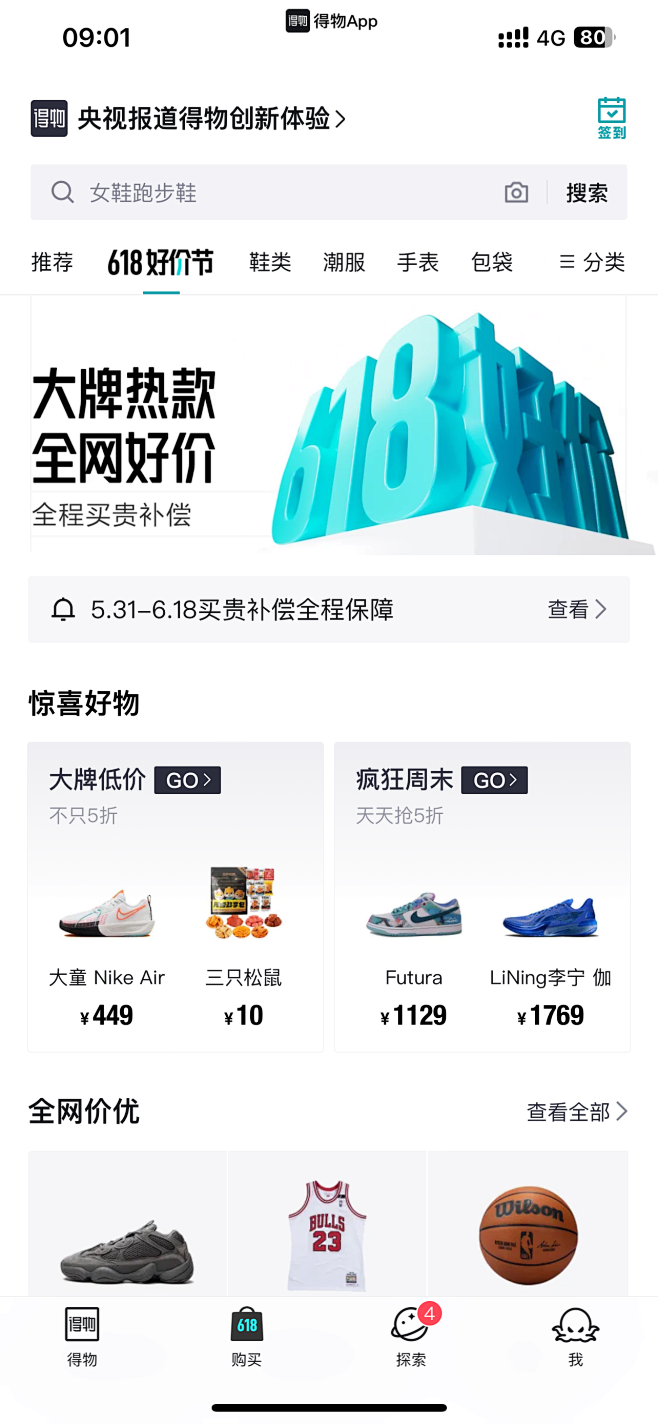Go to the 包袋 tab
The image size is (658, 1424).
click(492, 263)
